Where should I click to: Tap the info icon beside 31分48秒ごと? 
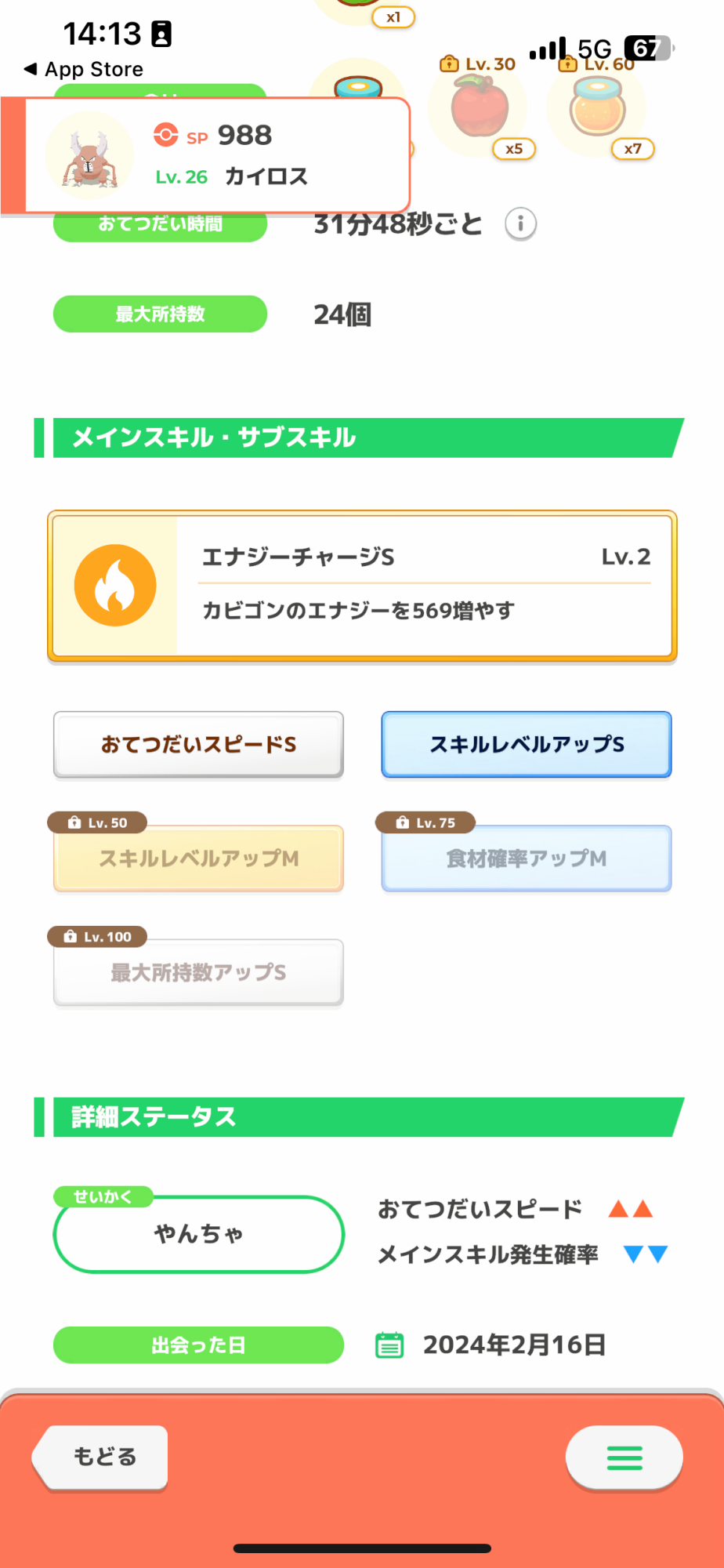[520, 224]
